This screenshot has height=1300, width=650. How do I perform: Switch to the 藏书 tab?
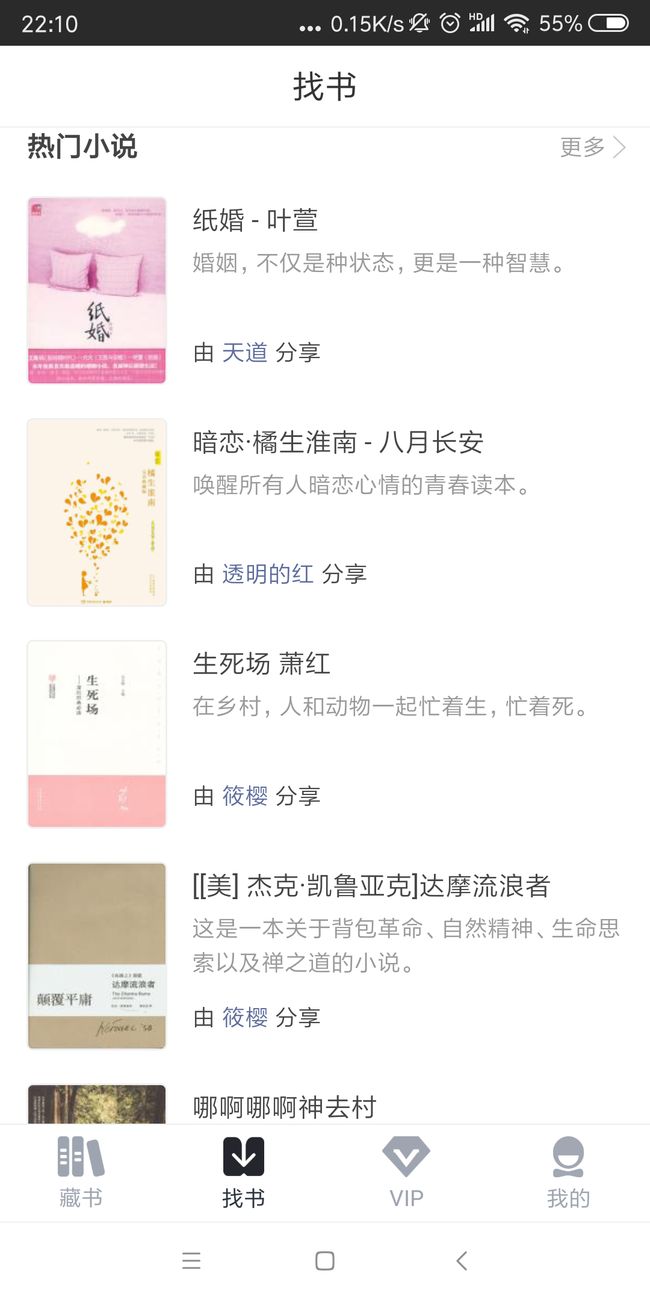click(x=81, y=1173)
